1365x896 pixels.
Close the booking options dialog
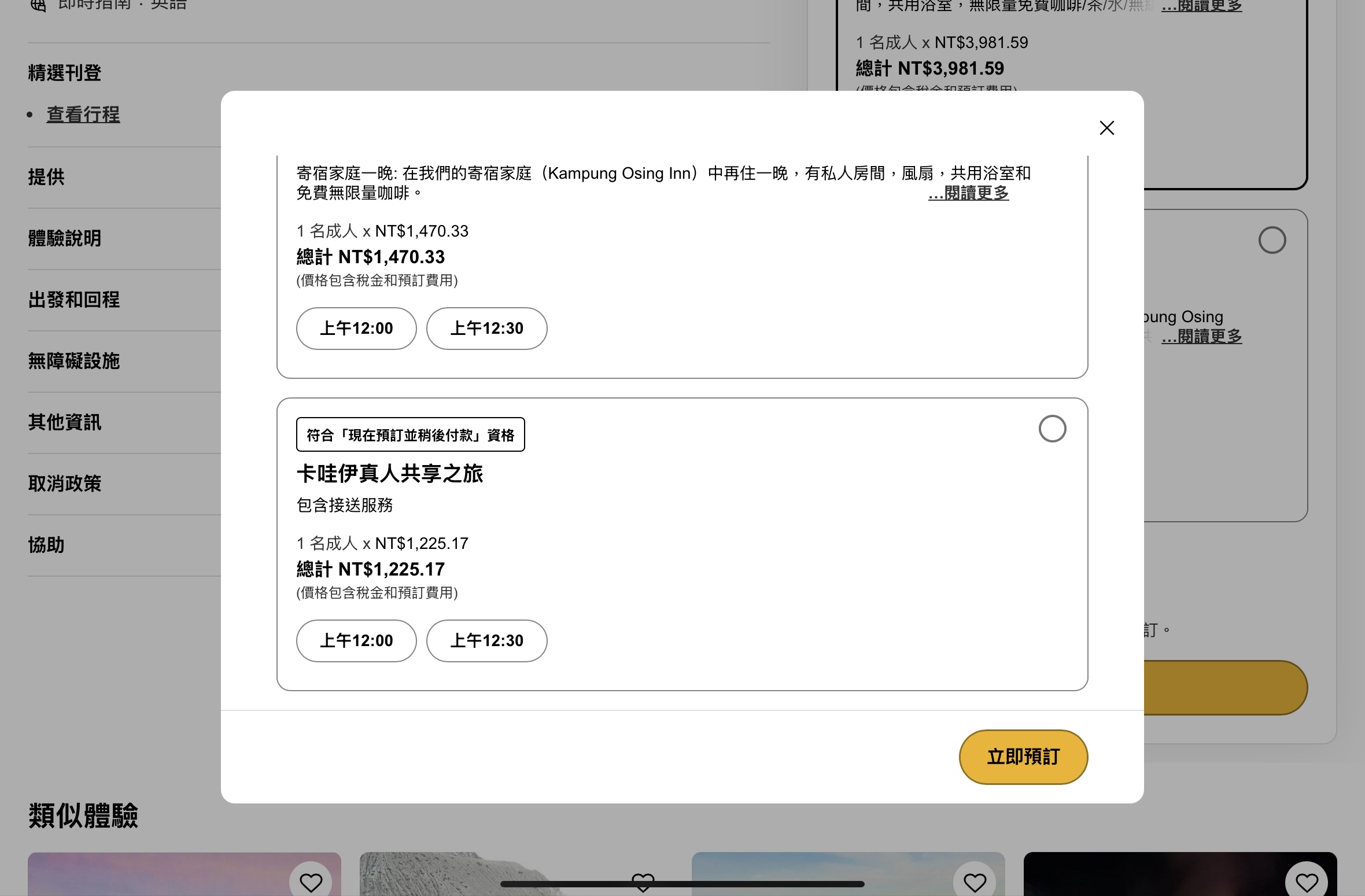[1106, 128]
